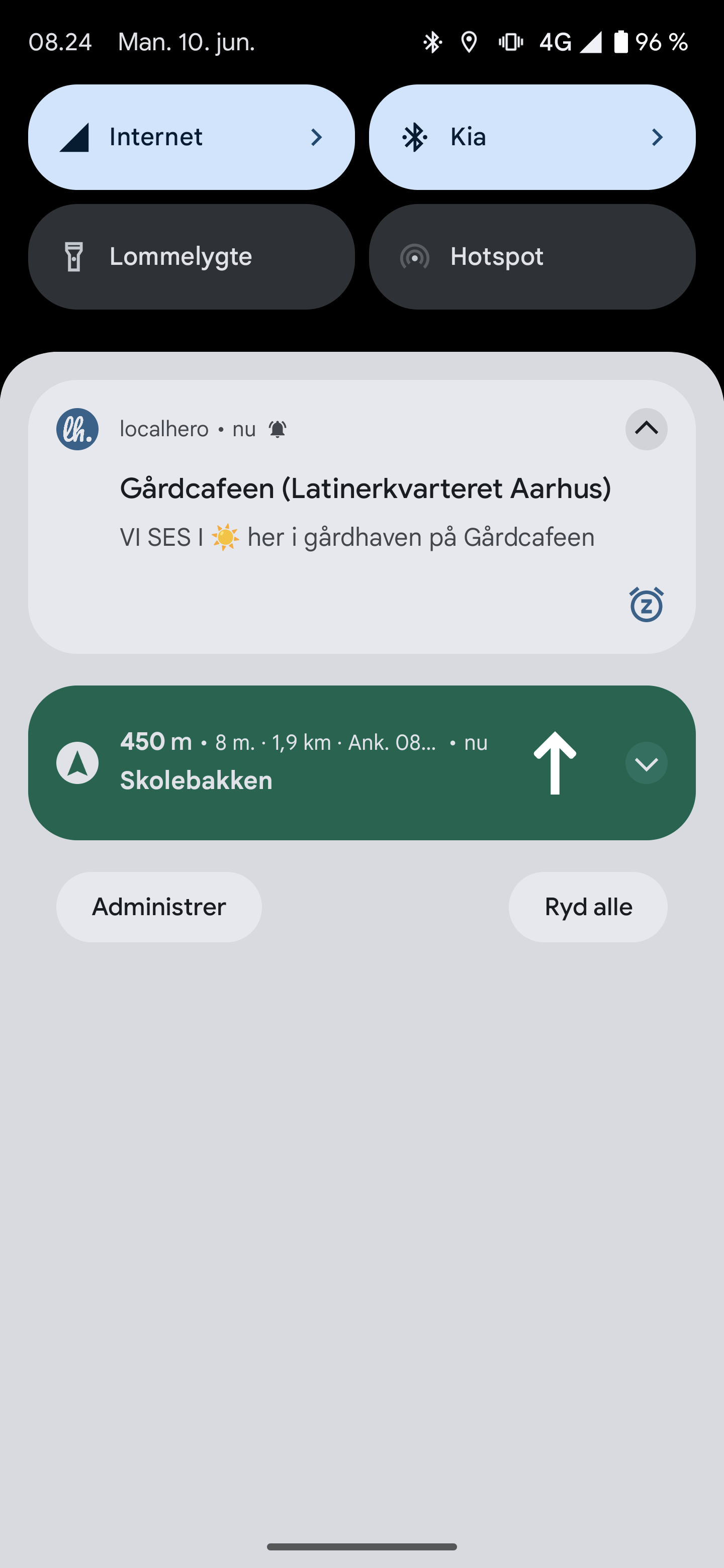Clear all notifications with Ryd alle
The height and width of the screenshot is (1568, 724).
[x=588, y=907]
